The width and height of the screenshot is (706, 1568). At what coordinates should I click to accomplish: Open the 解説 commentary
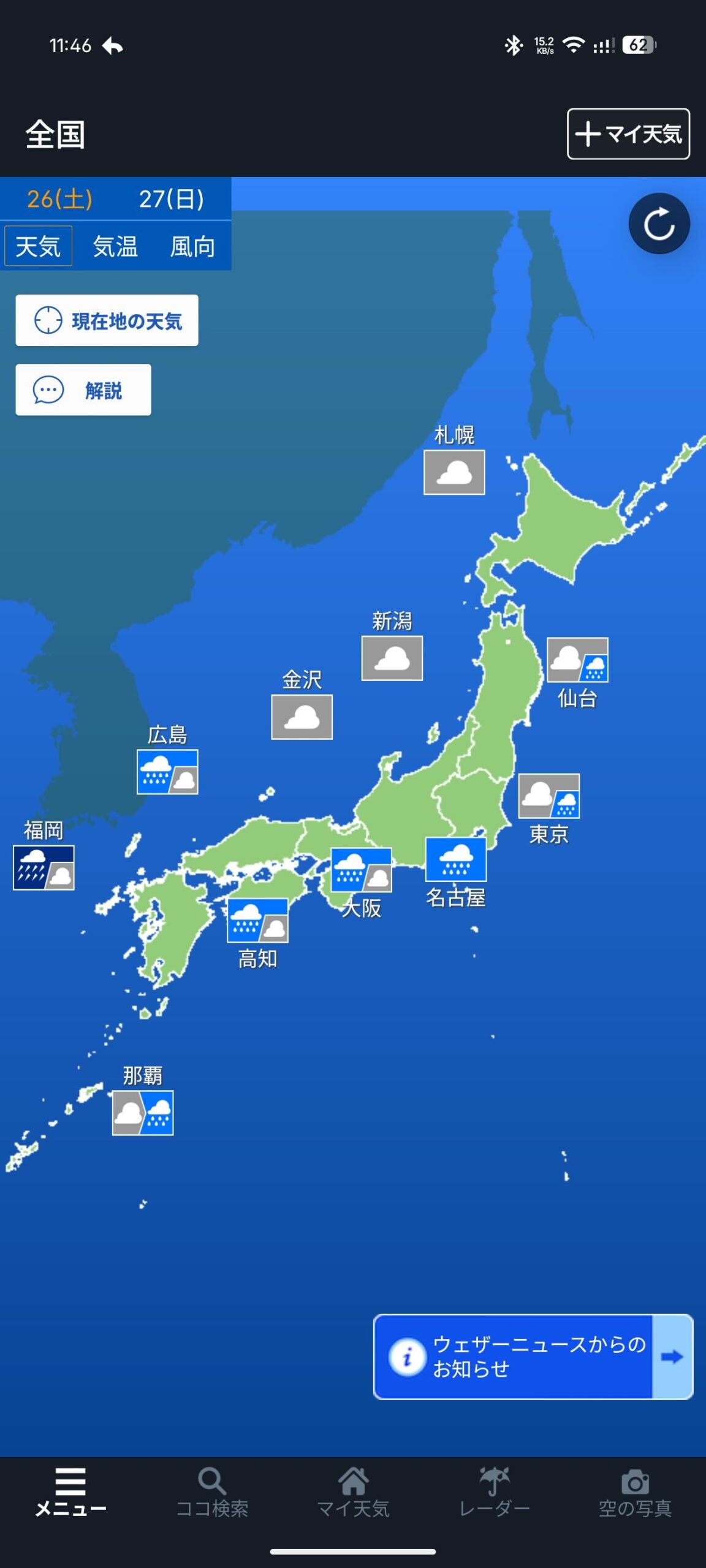click(83, 390)
